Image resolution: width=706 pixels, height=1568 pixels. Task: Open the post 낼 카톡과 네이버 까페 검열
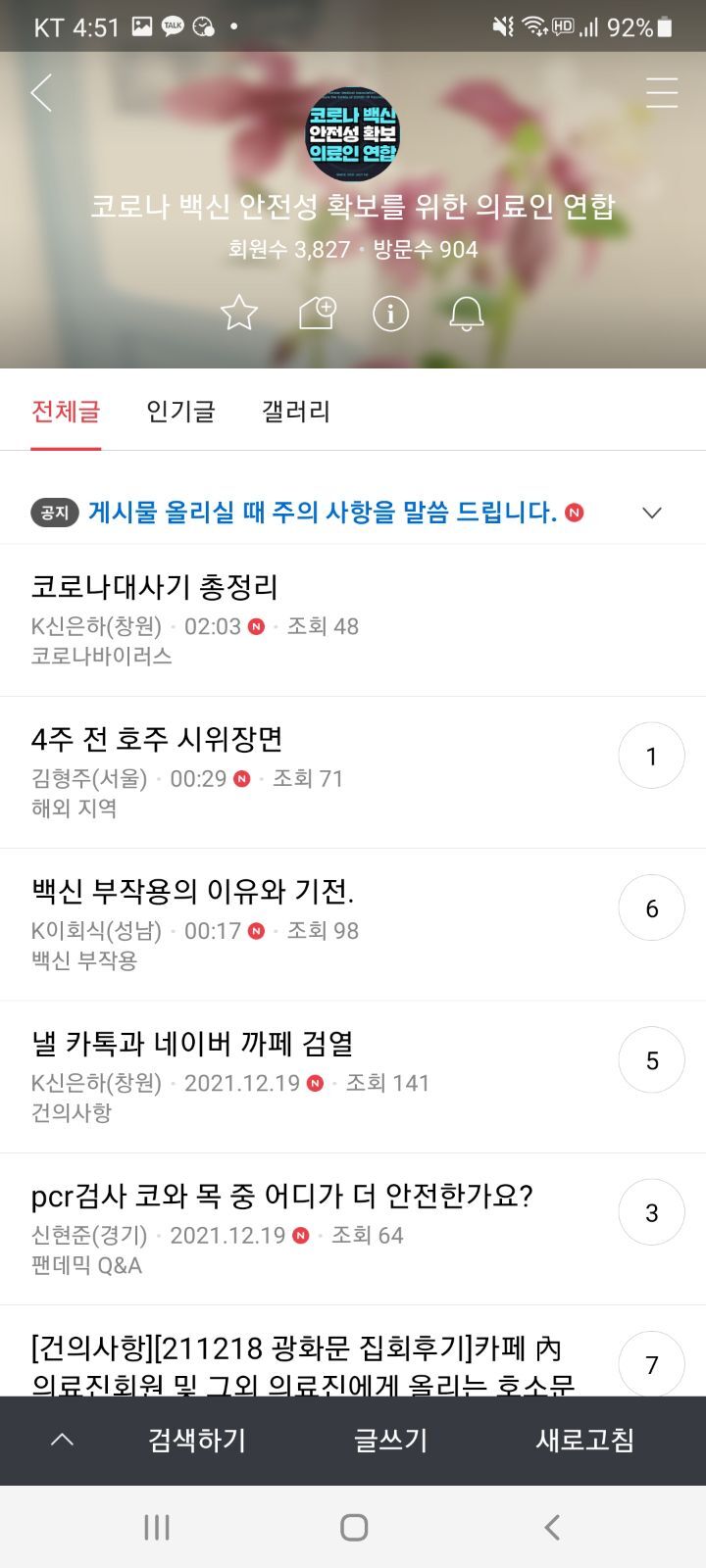click(192, 1044)
